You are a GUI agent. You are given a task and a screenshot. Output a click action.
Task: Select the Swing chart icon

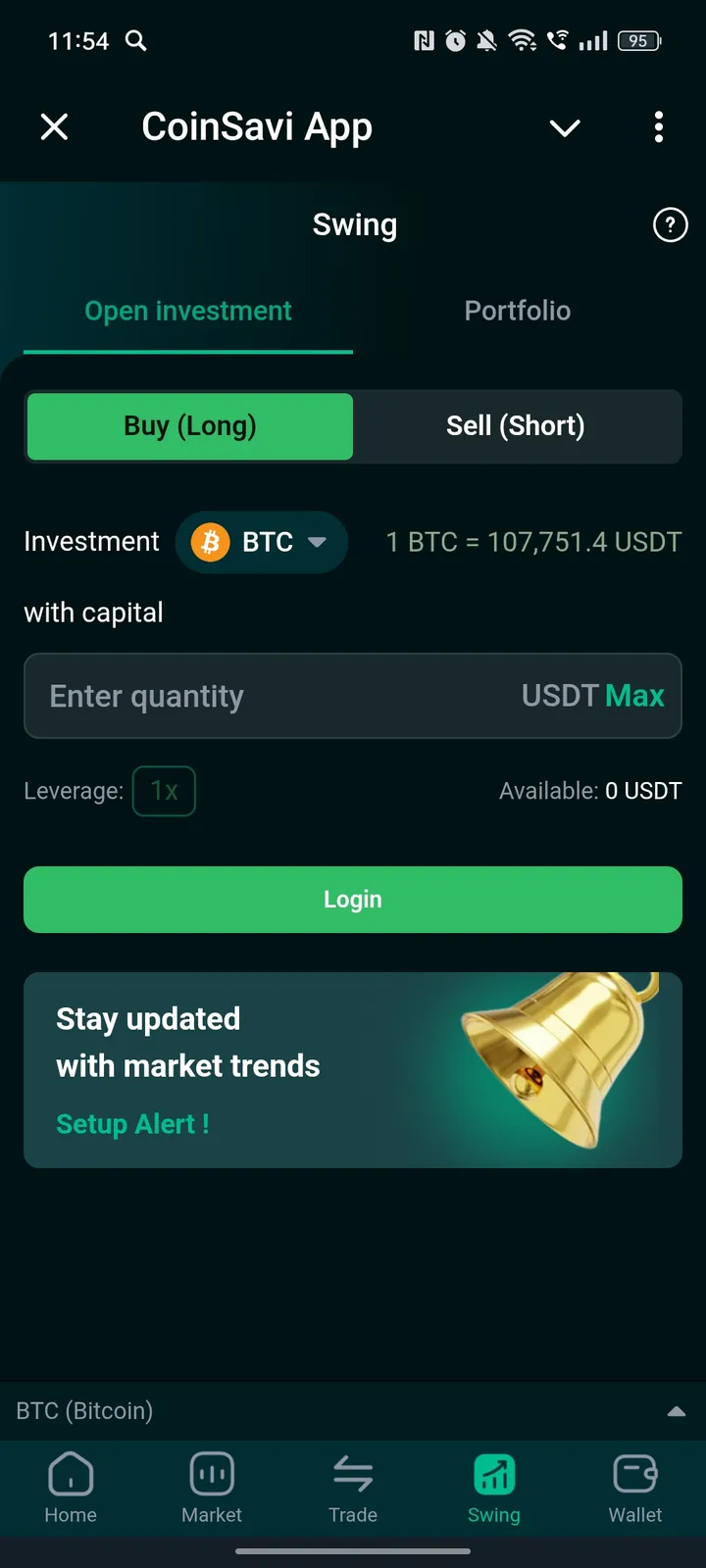pos(493,1473)
